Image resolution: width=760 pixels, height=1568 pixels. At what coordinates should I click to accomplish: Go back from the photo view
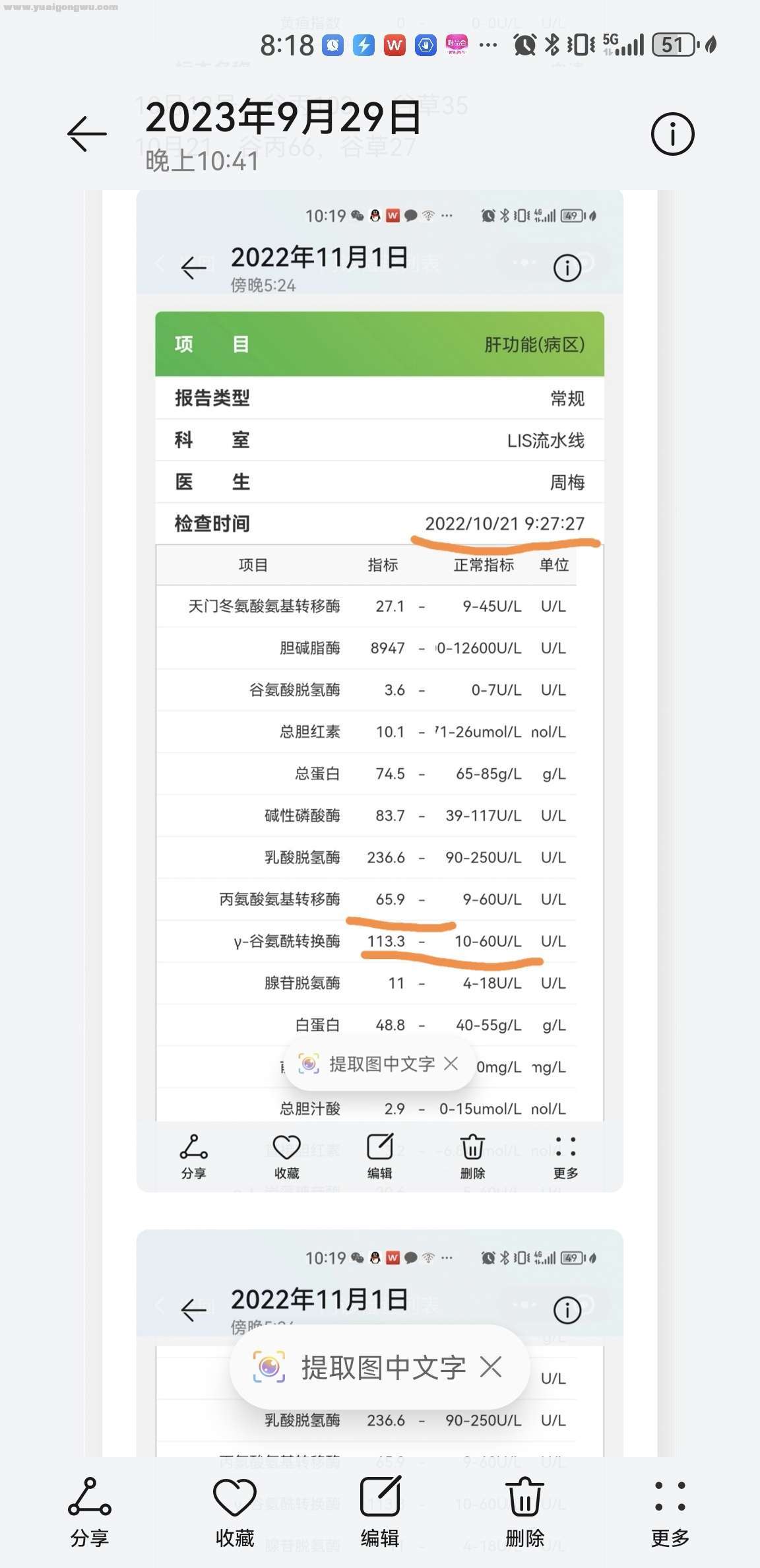pyautogui.click(x=86, y=134)
